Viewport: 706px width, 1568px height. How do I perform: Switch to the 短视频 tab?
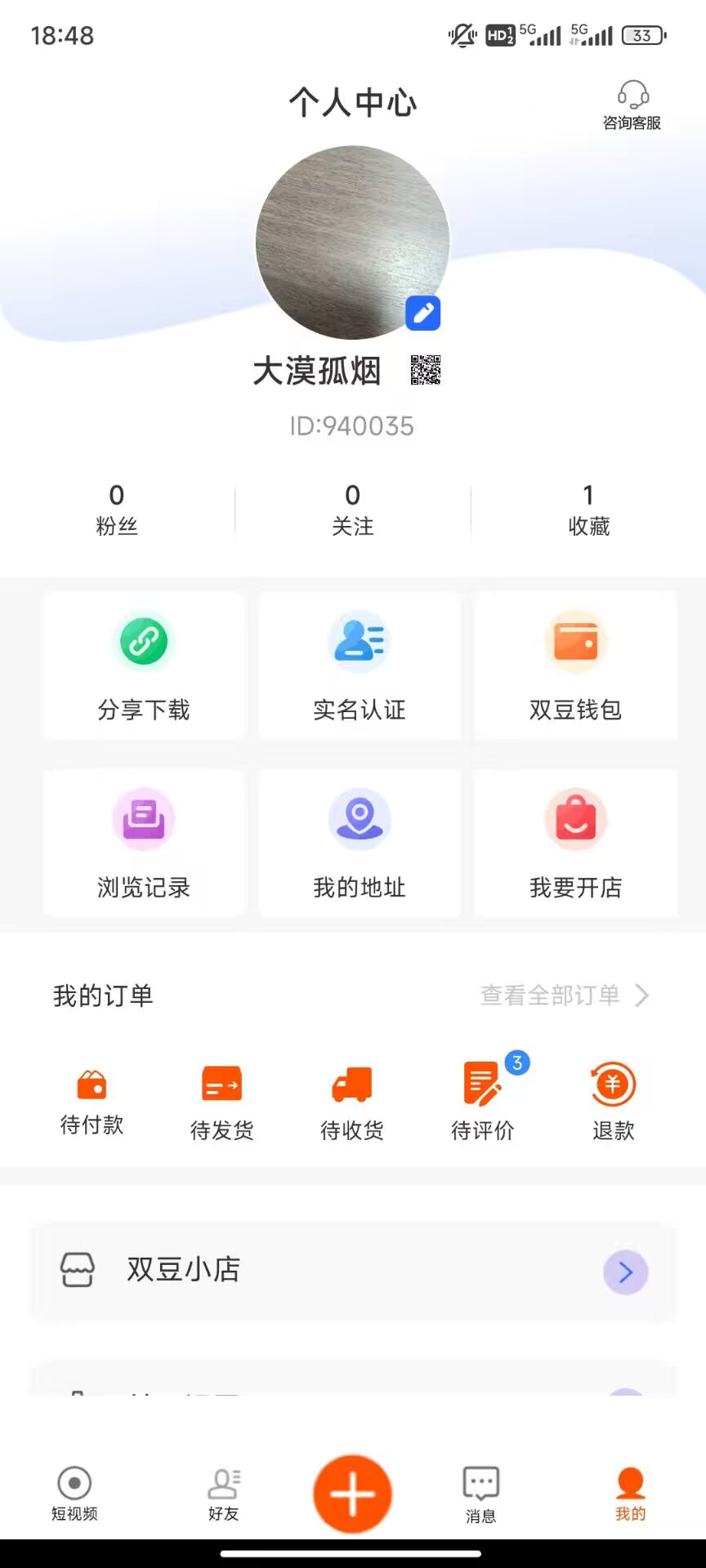(x=74, y=1494)
